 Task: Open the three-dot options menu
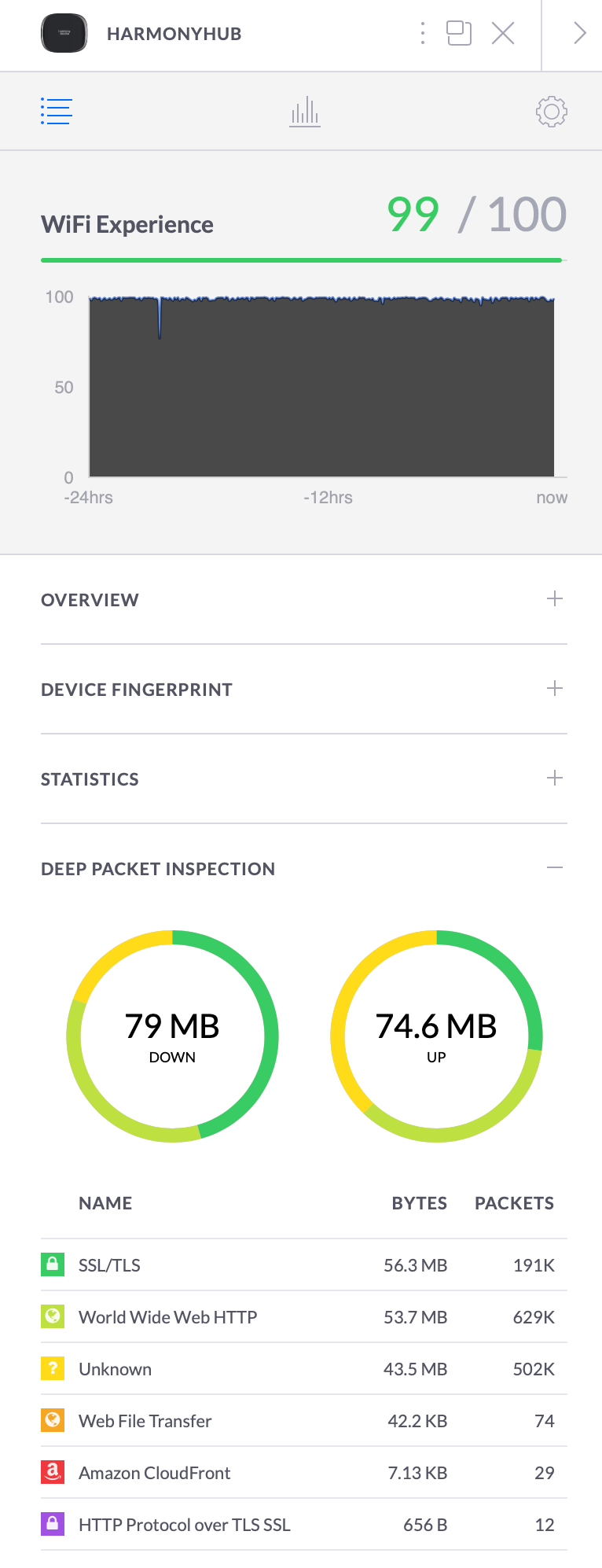coord(423,33)
